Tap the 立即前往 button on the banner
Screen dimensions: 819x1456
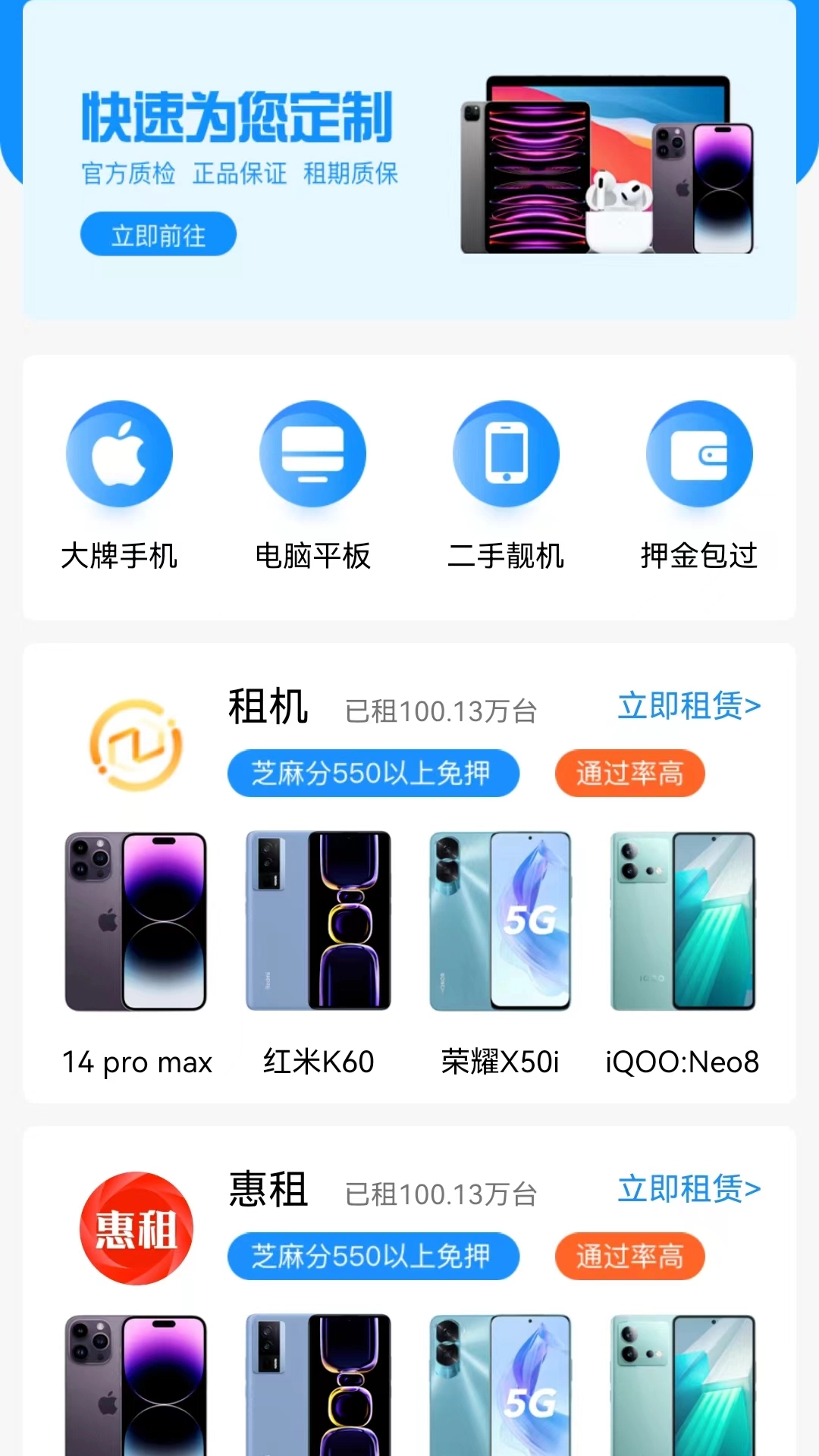click(158, 234)
